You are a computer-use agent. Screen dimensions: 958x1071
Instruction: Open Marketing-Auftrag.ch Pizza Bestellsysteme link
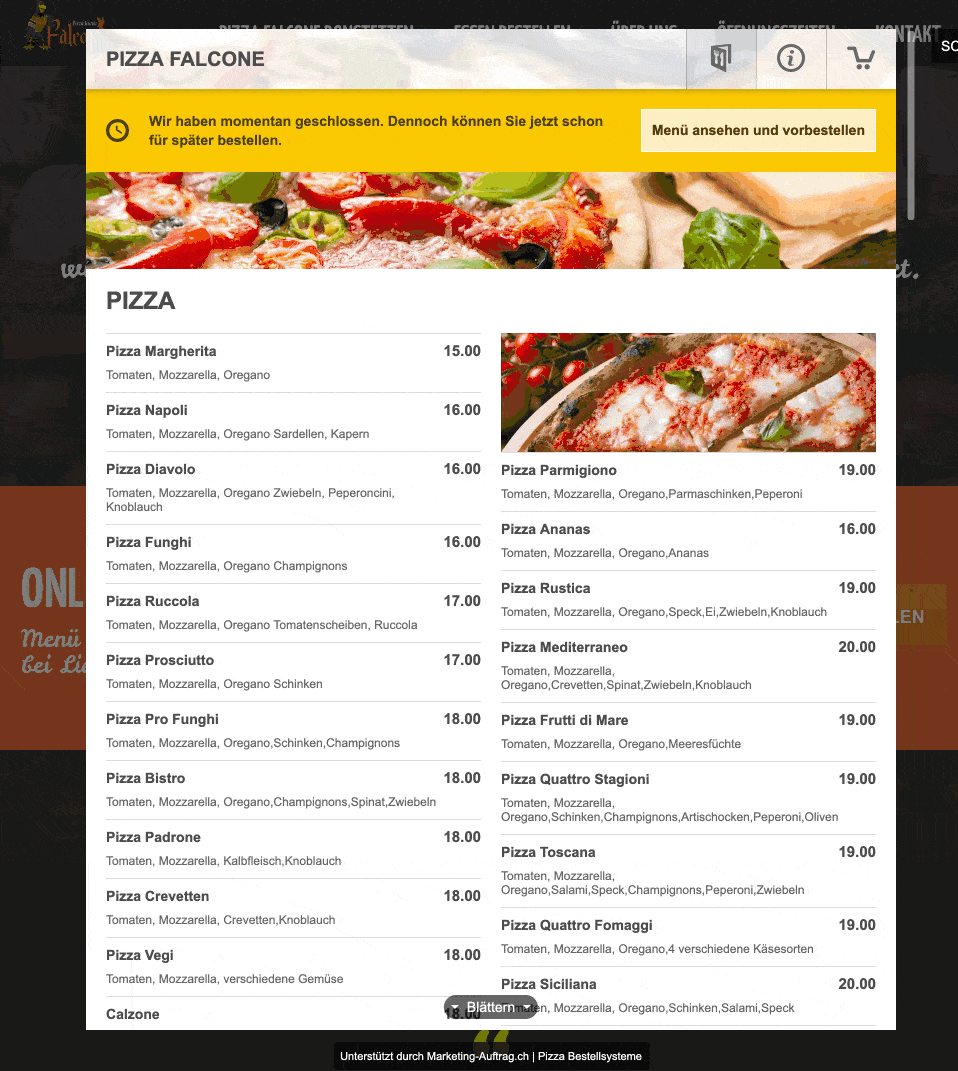point(491,1056)
